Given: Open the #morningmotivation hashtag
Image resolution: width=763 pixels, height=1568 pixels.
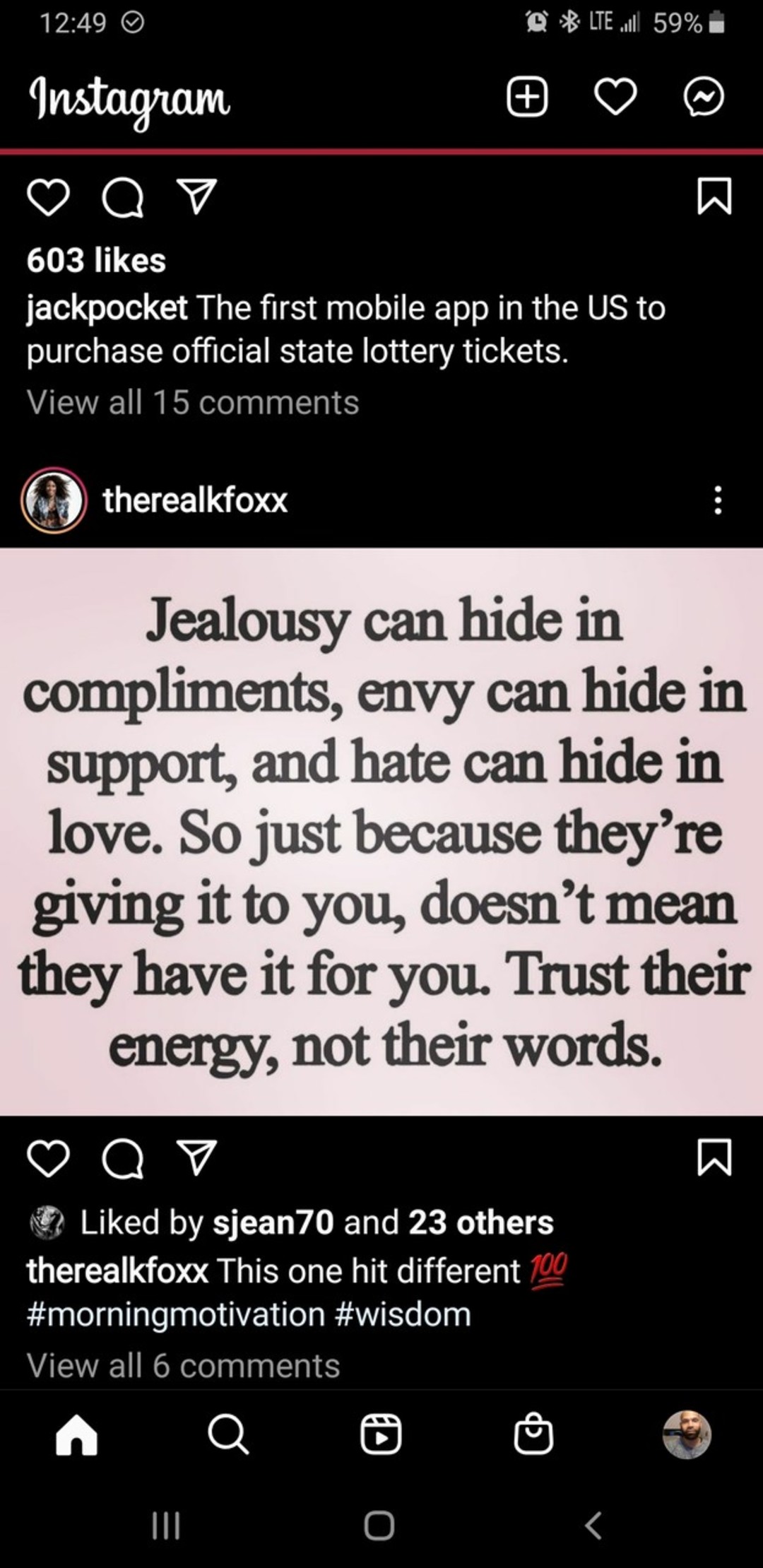Looking at the screenshot, I should pyautogui.click(x=175, y=1315).
